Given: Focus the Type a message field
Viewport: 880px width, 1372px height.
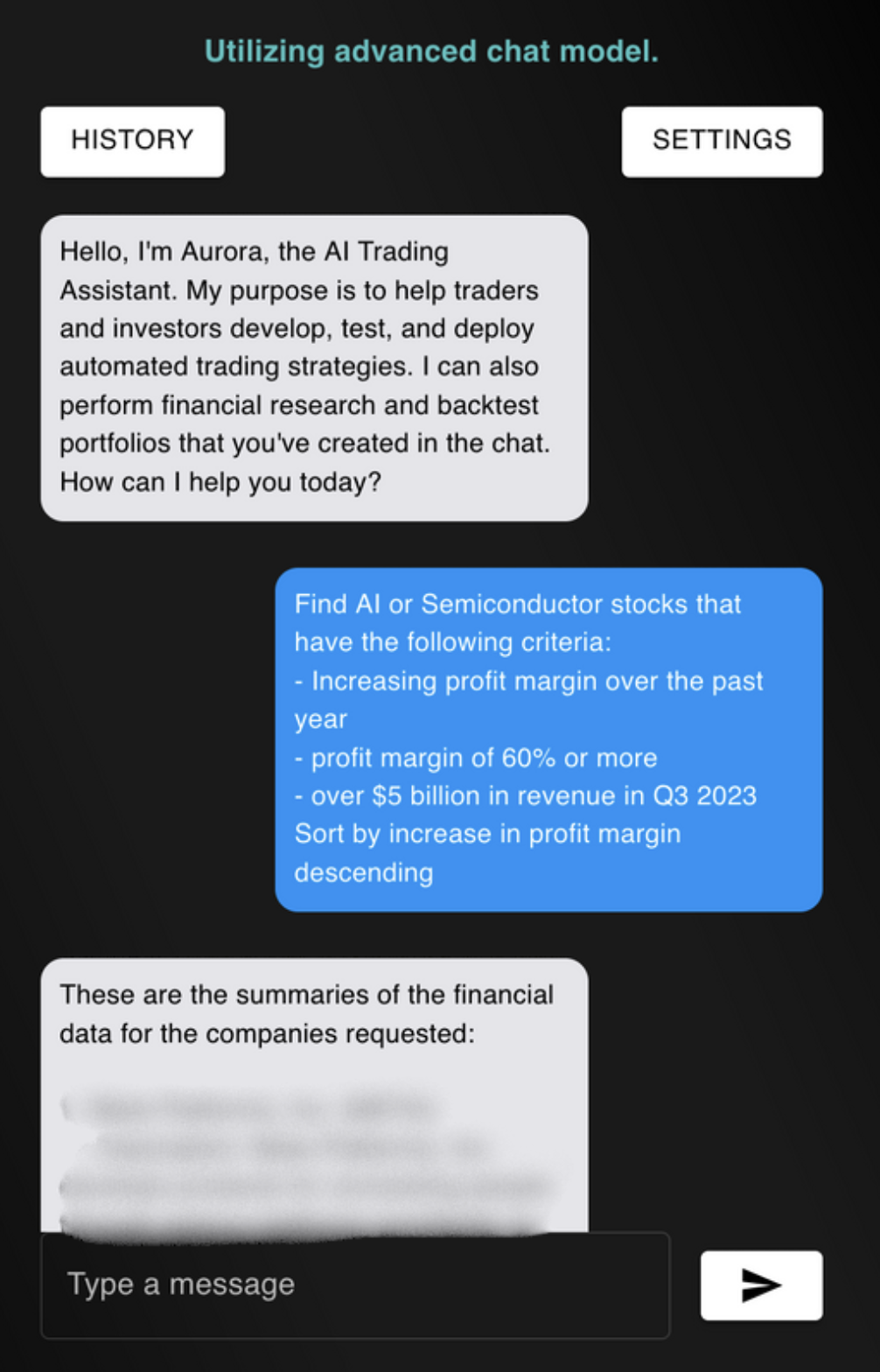Looking at the screenshot, I should click(x=354, y=1284).
